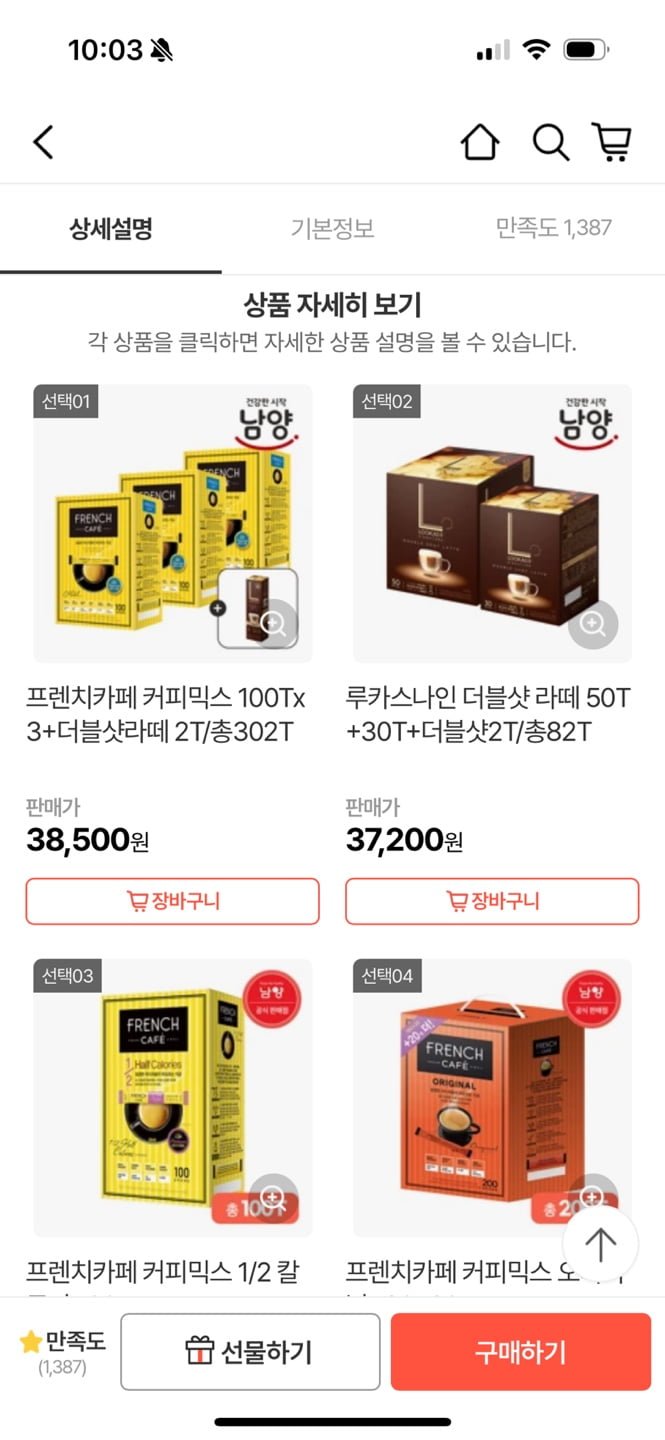Switch to the 기본정보 tab
Viewport: 665px width, 1440px height.
pos(332,229)
